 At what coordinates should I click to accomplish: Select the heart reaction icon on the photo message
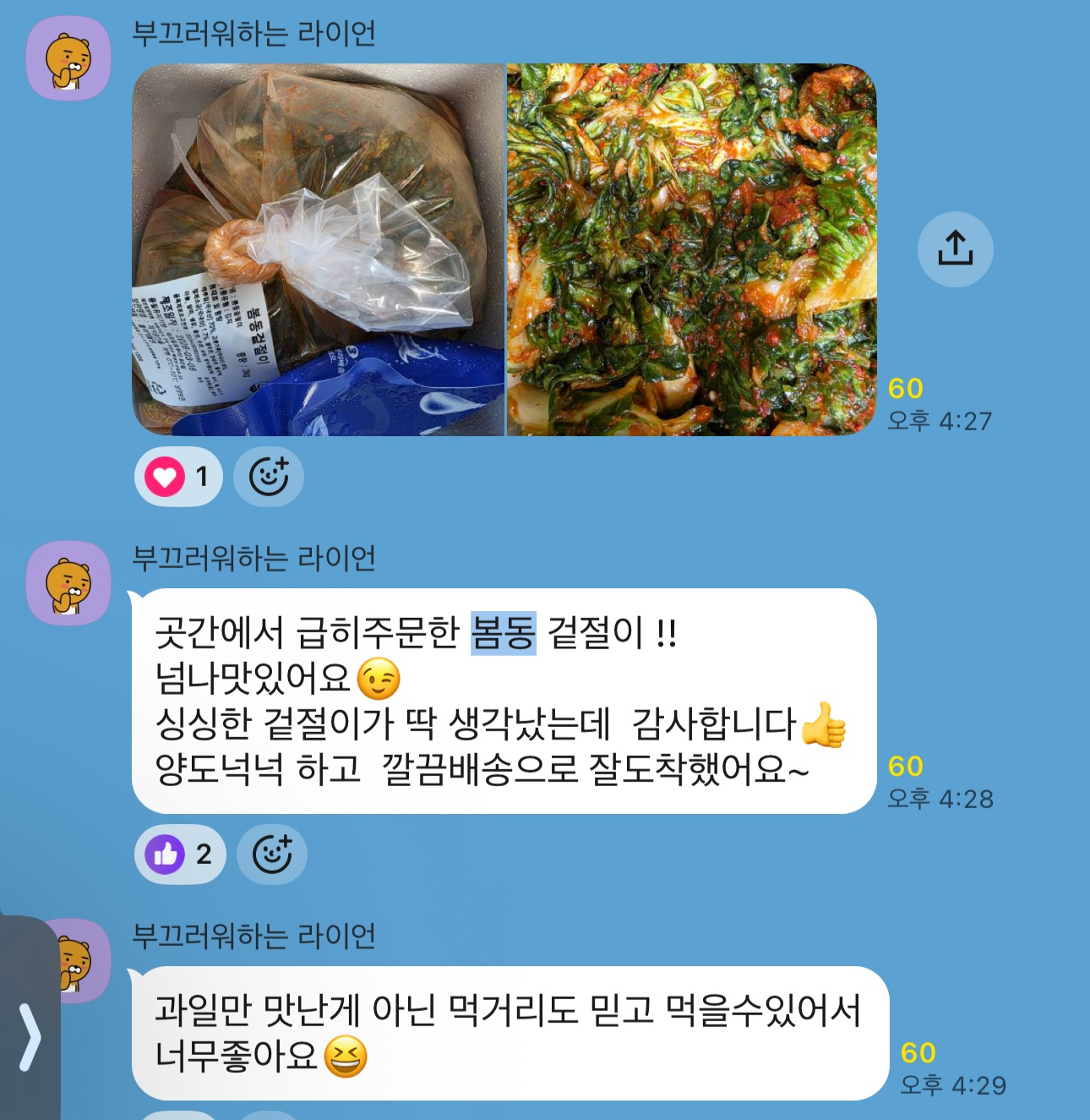pos(166,477)
